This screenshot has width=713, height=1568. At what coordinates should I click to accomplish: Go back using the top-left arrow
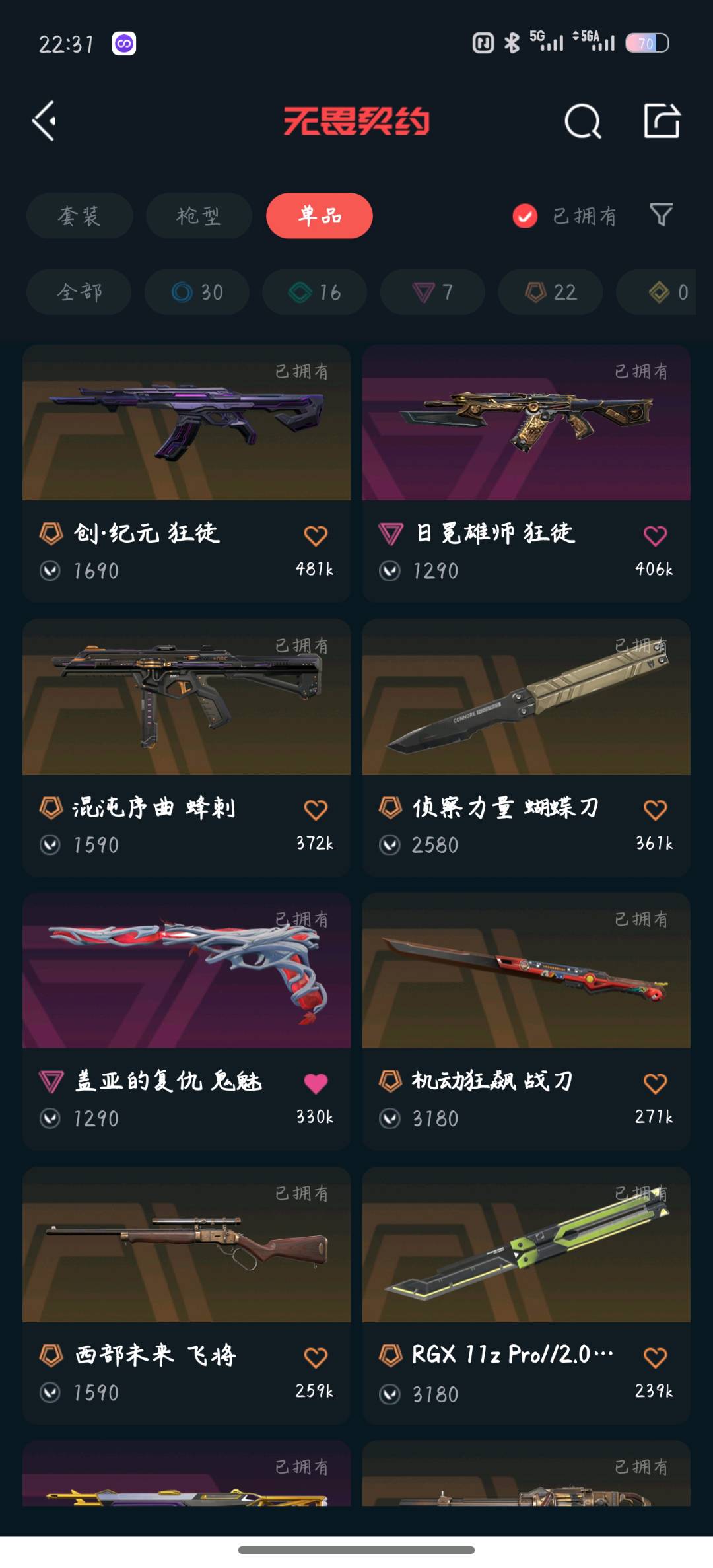(x=44, y=121)
